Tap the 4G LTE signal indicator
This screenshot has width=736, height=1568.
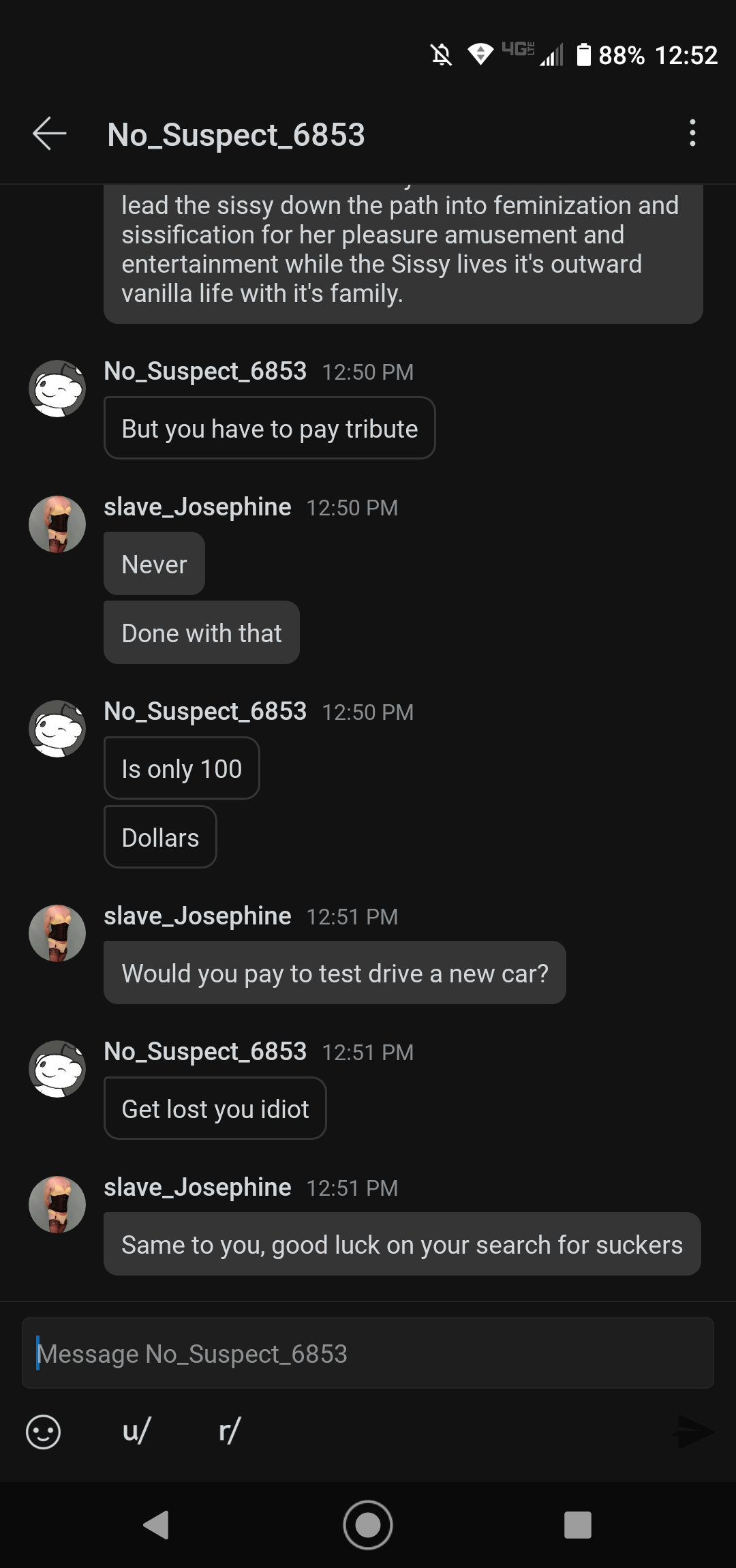[518, 53]
